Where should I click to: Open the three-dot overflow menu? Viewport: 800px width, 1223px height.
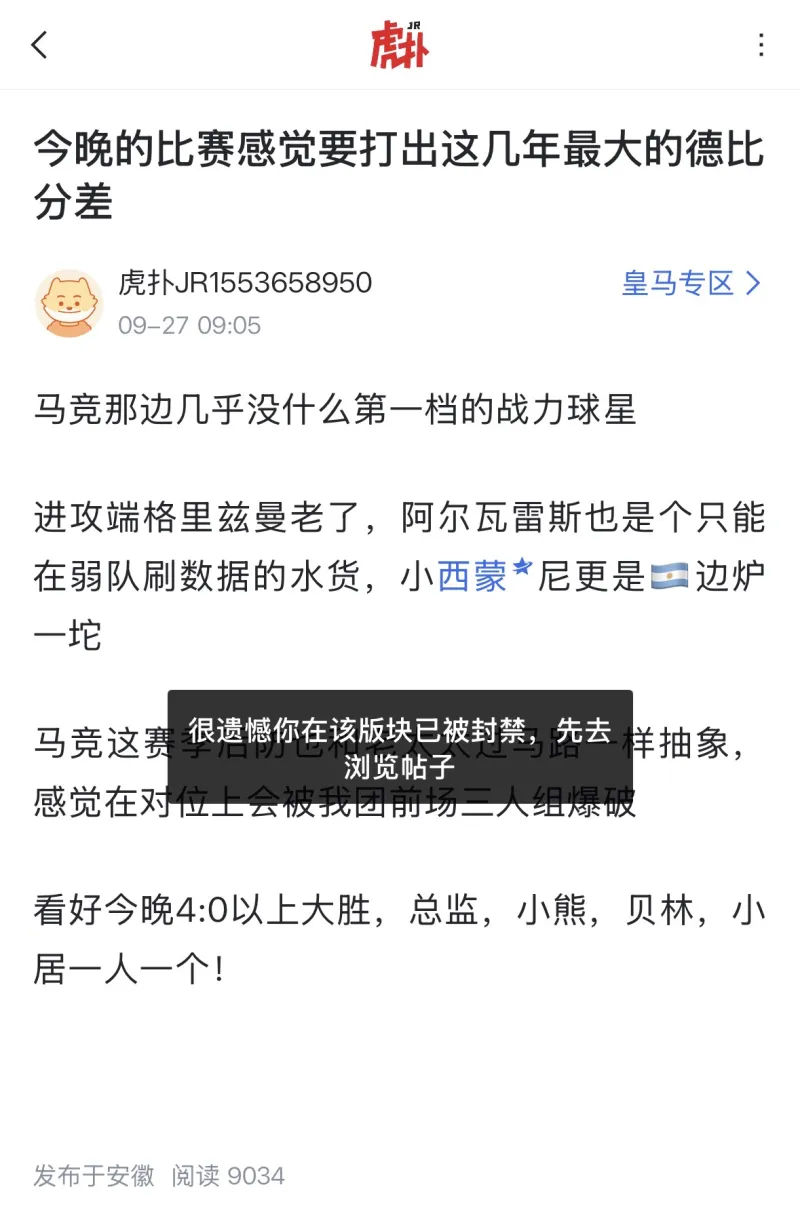pos(761,45)
